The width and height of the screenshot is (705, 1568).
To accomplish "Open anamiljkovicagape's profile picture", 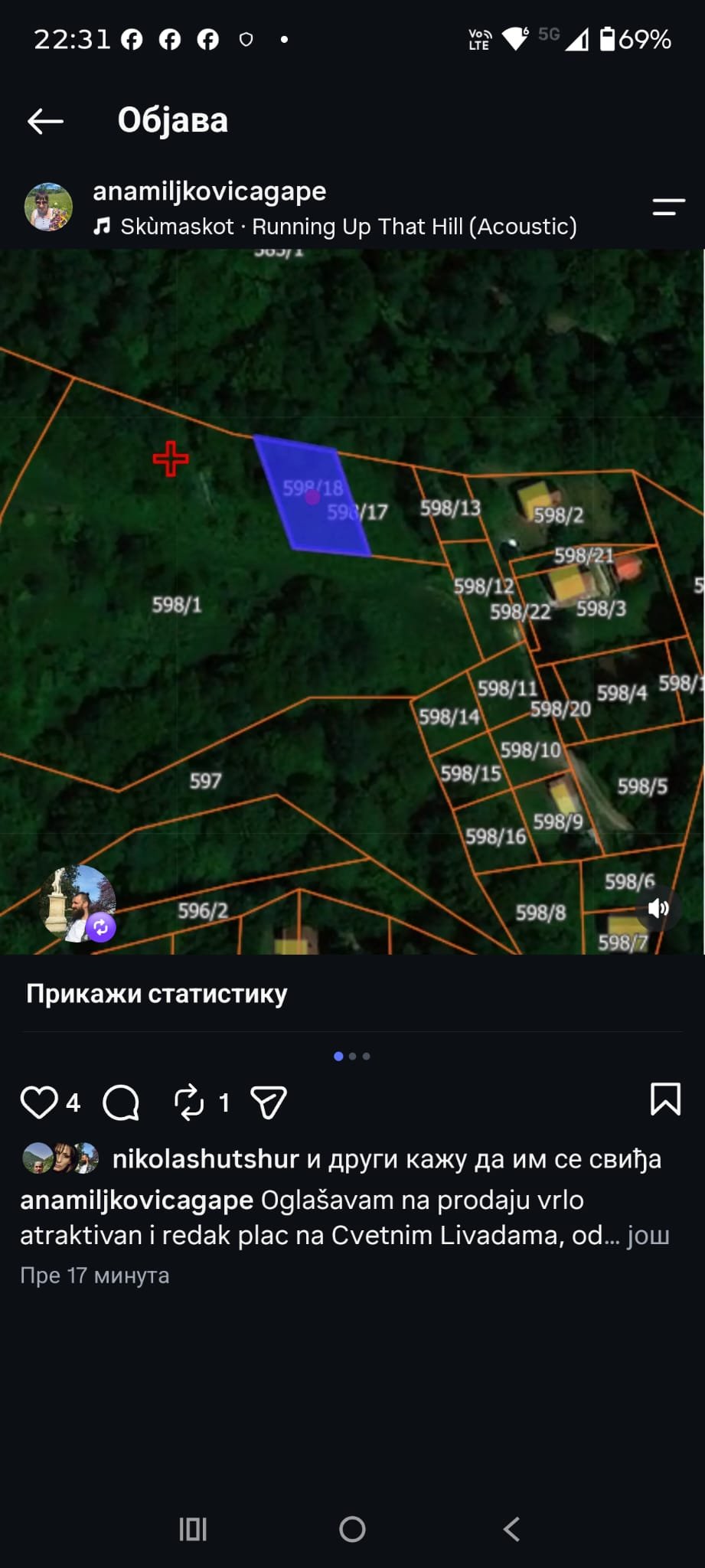I will [x=48, y=207].
